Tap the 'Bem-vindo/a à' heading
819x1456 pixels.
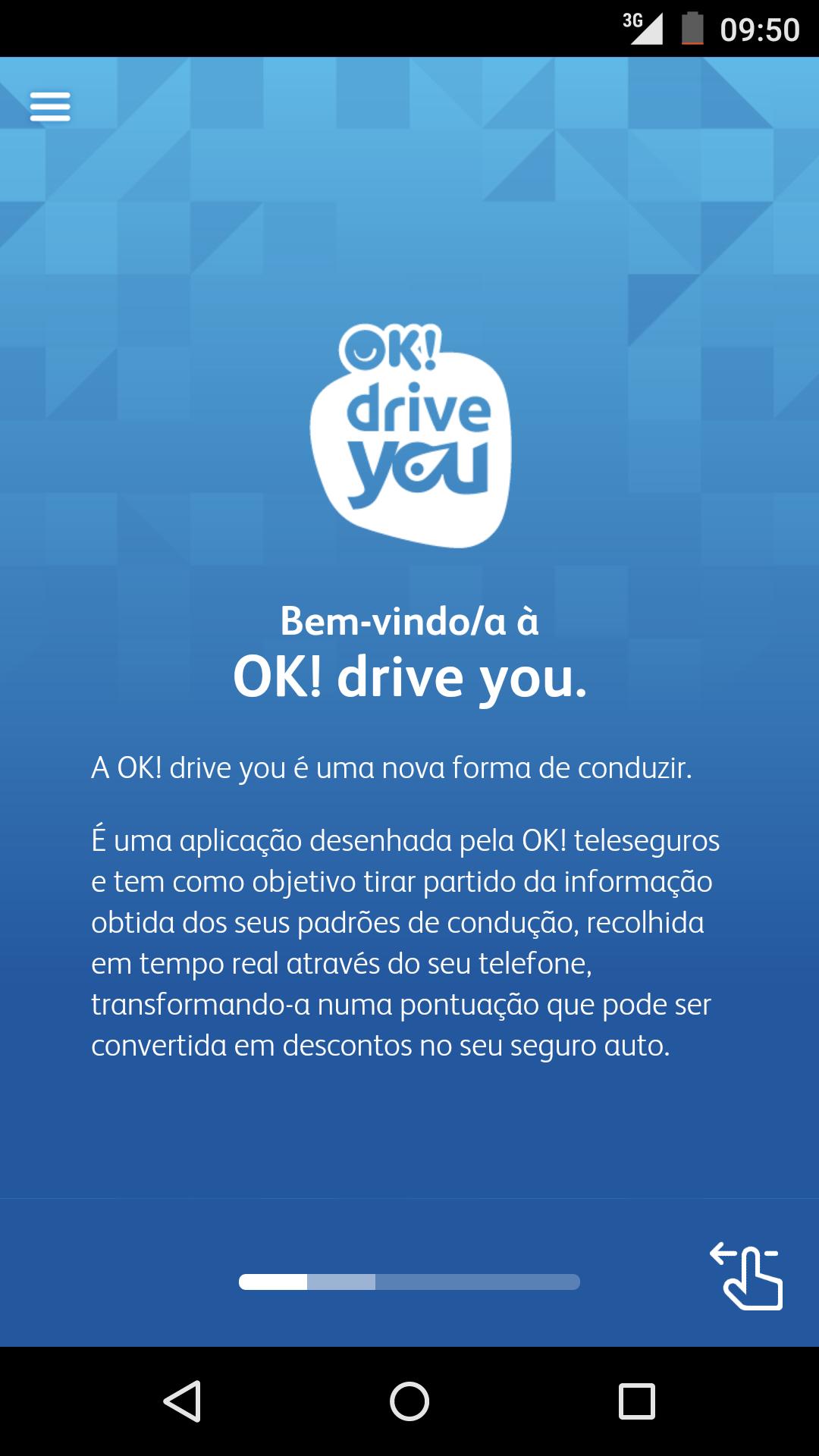pyautogui.click(x=409, y=622)
